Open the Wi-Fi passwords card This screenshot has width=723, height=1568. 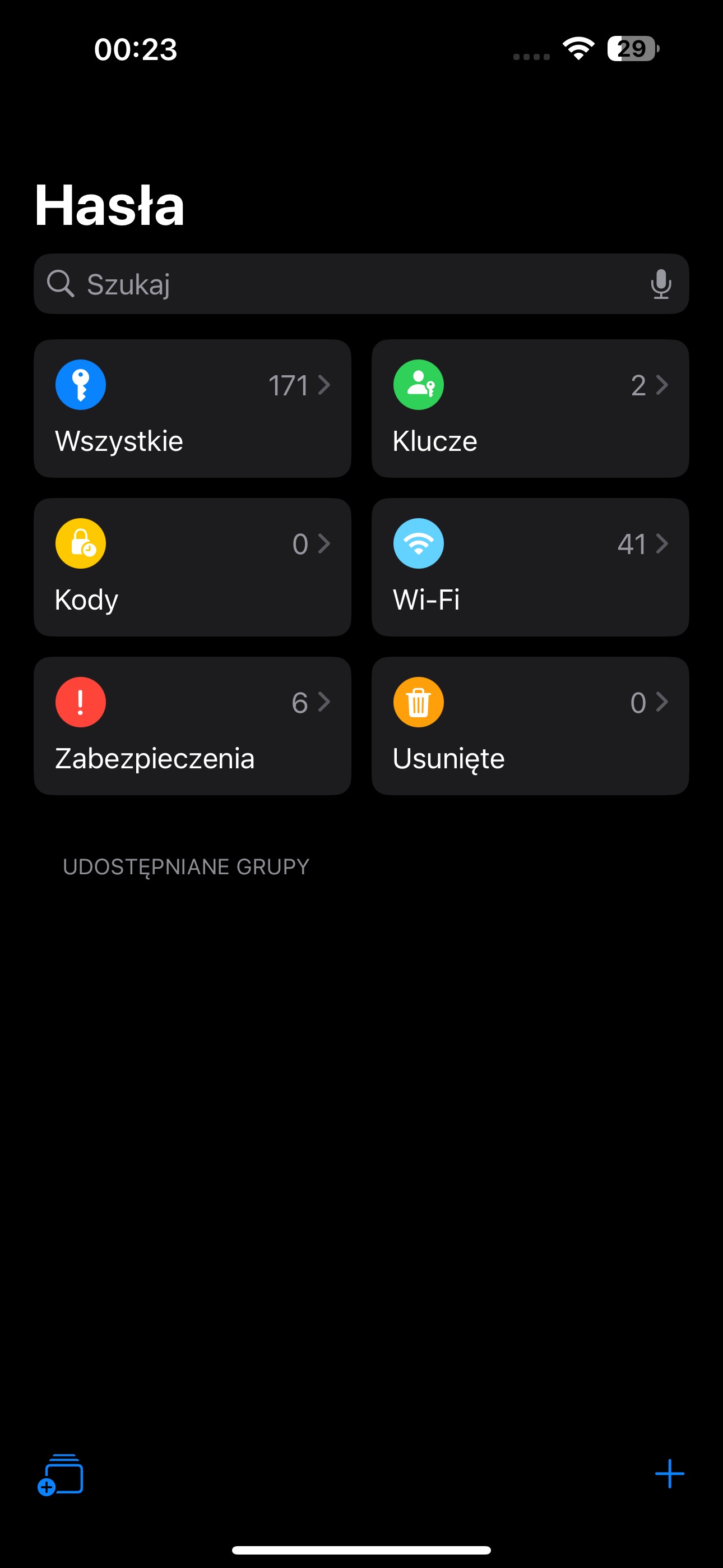coord(530,568)
